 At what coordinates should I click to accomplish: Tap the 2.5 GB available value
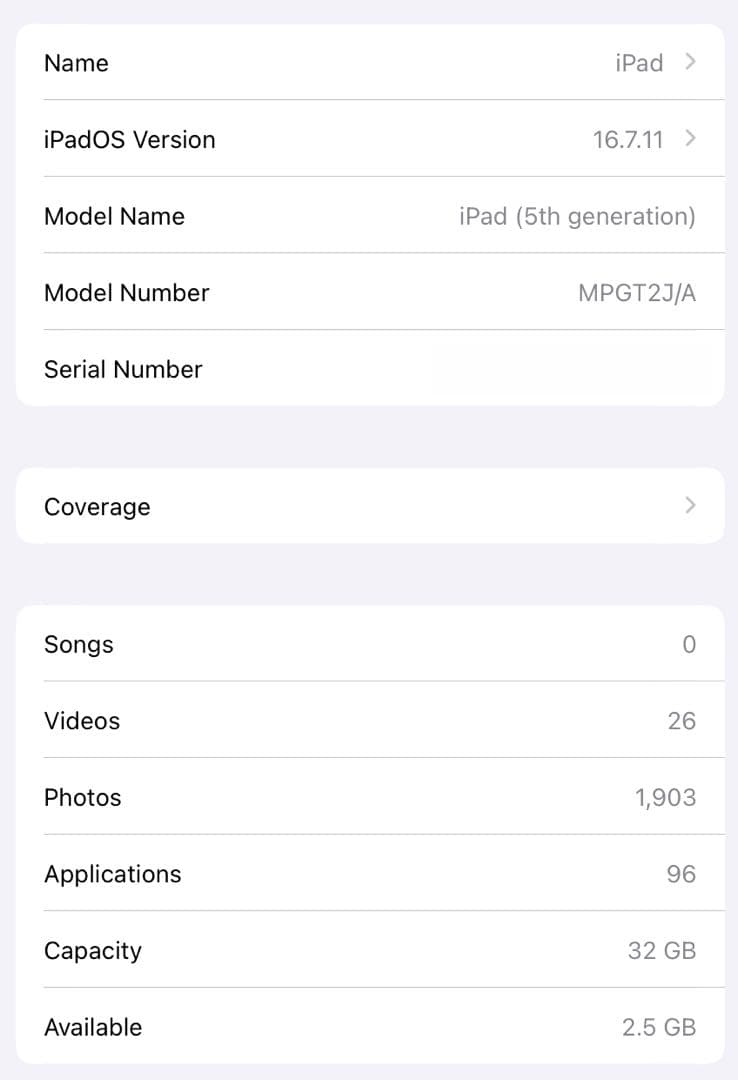pos(660,1027)
